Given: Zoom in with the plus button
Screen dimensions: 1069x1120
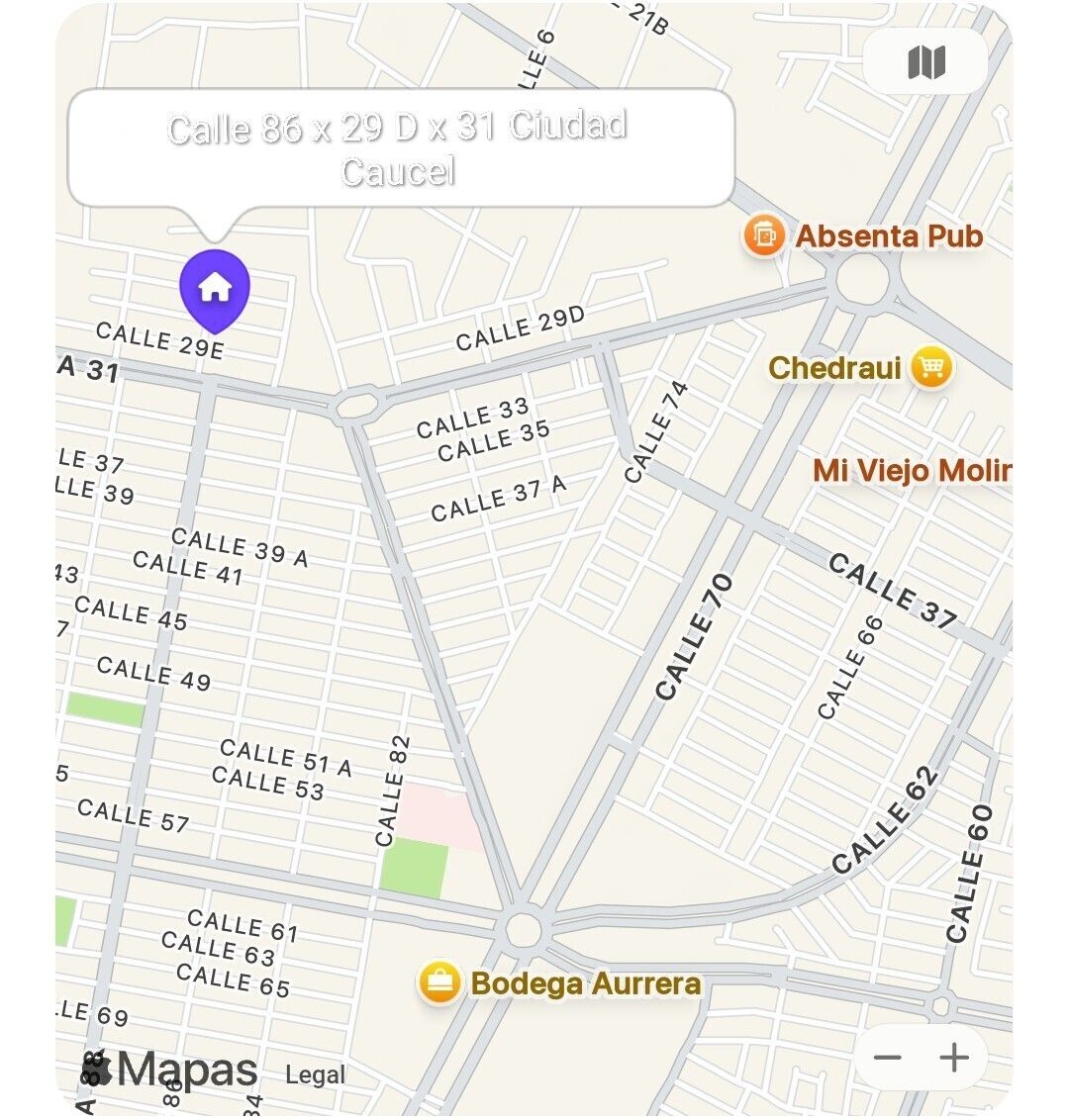Looking at the screenshot, I should (954, 1058).
